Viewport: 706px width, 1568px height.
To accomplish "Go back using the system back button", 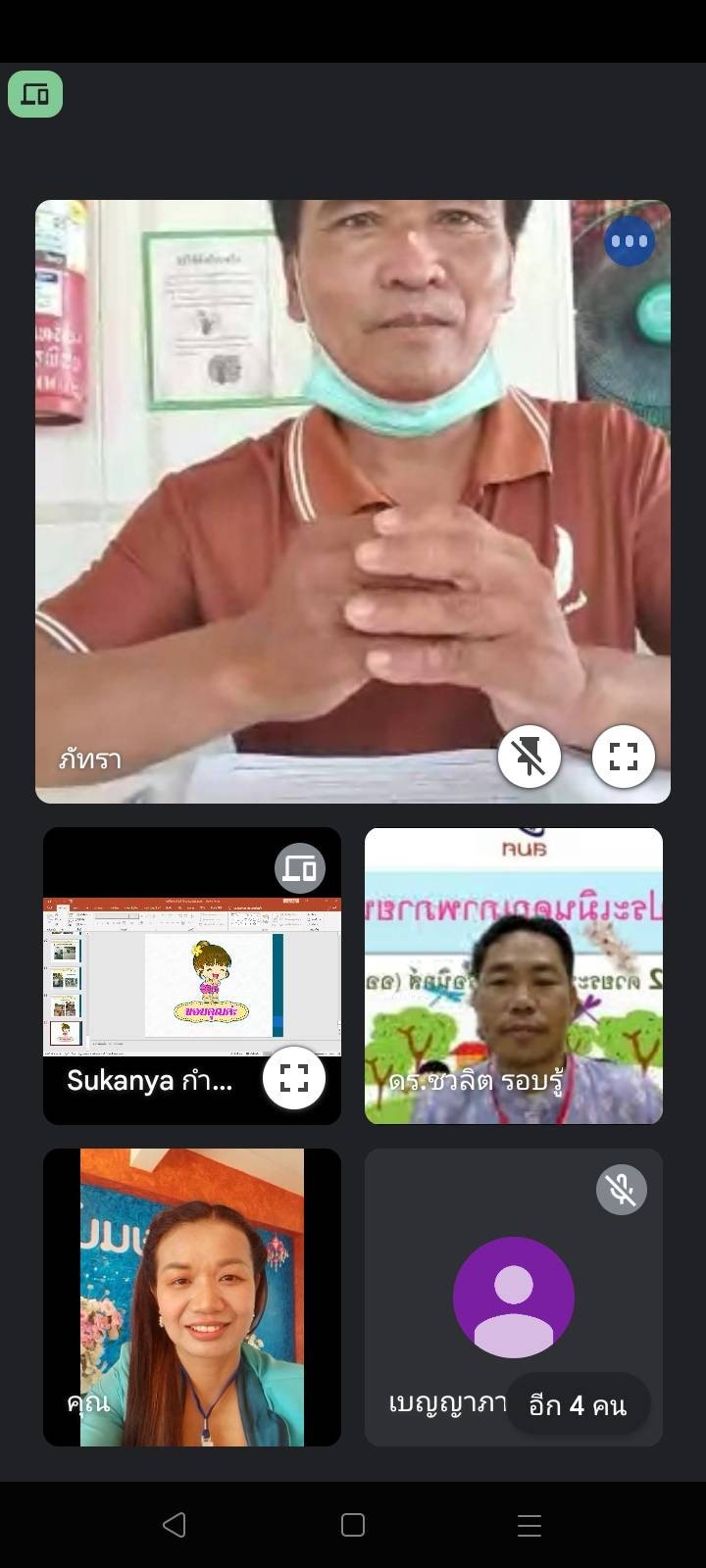I will [175, 1525].
